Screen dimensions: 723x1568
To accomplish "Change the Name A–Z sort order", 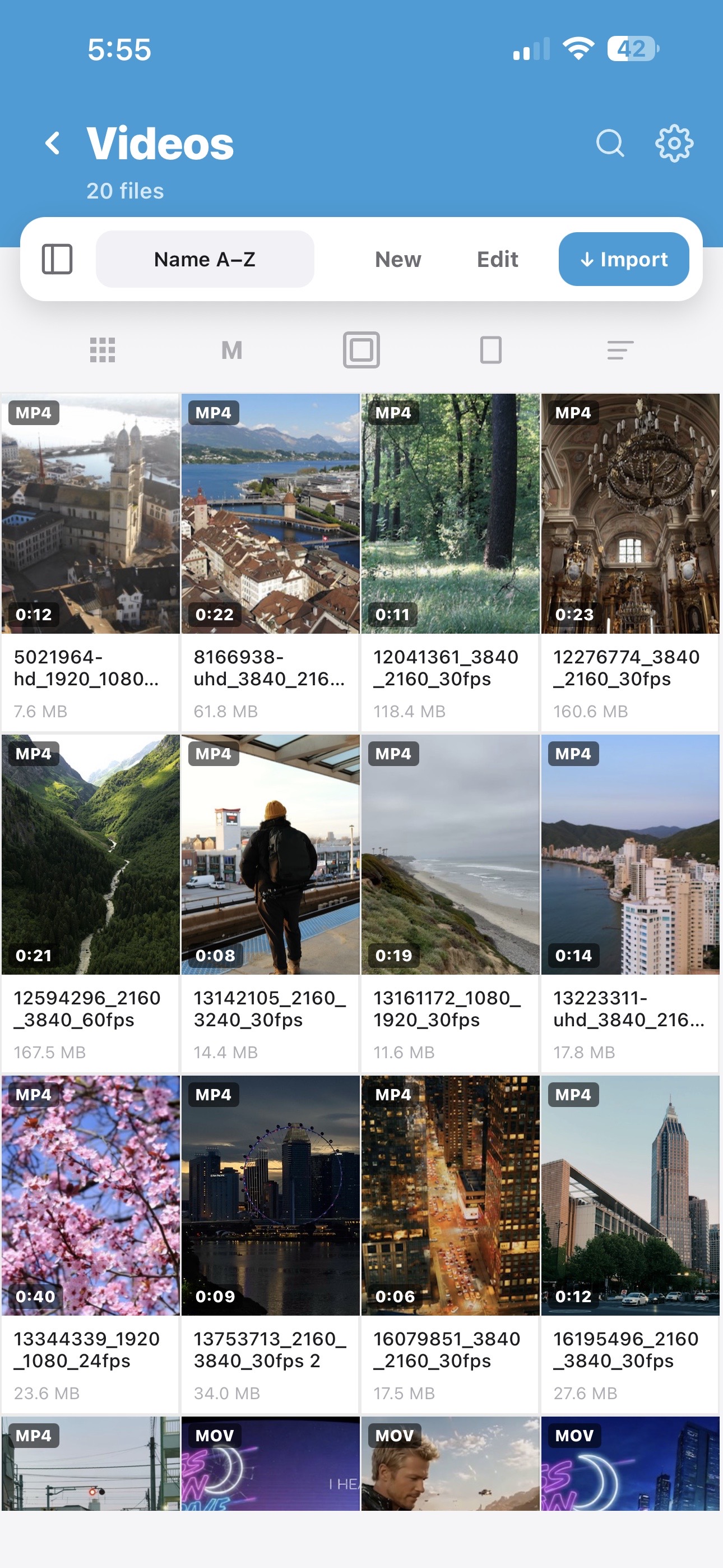I will pyautogui.click(x=205, y=259).
